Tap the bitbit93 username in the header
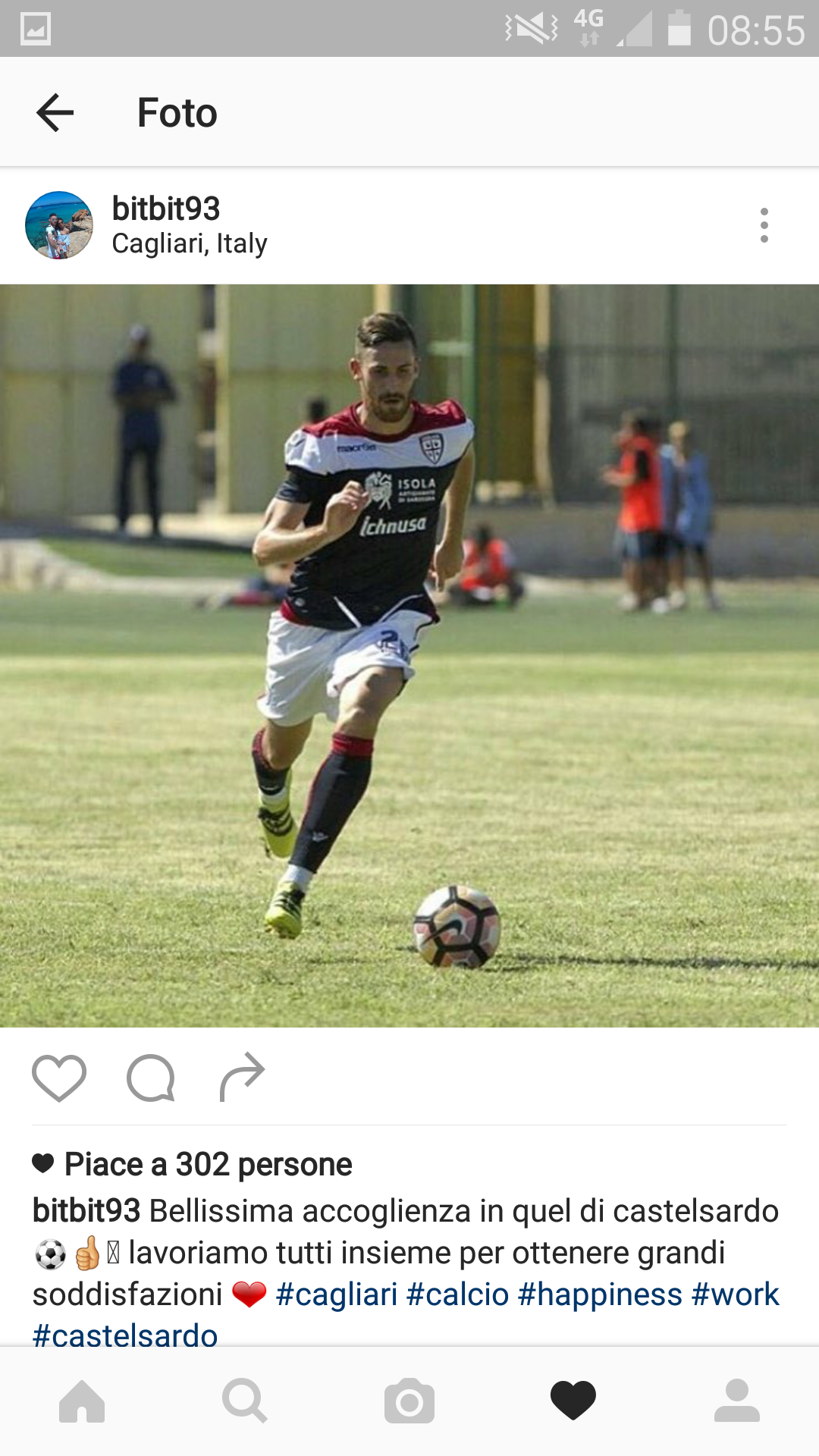This screenshot has width=819, height=1456. 166,209
